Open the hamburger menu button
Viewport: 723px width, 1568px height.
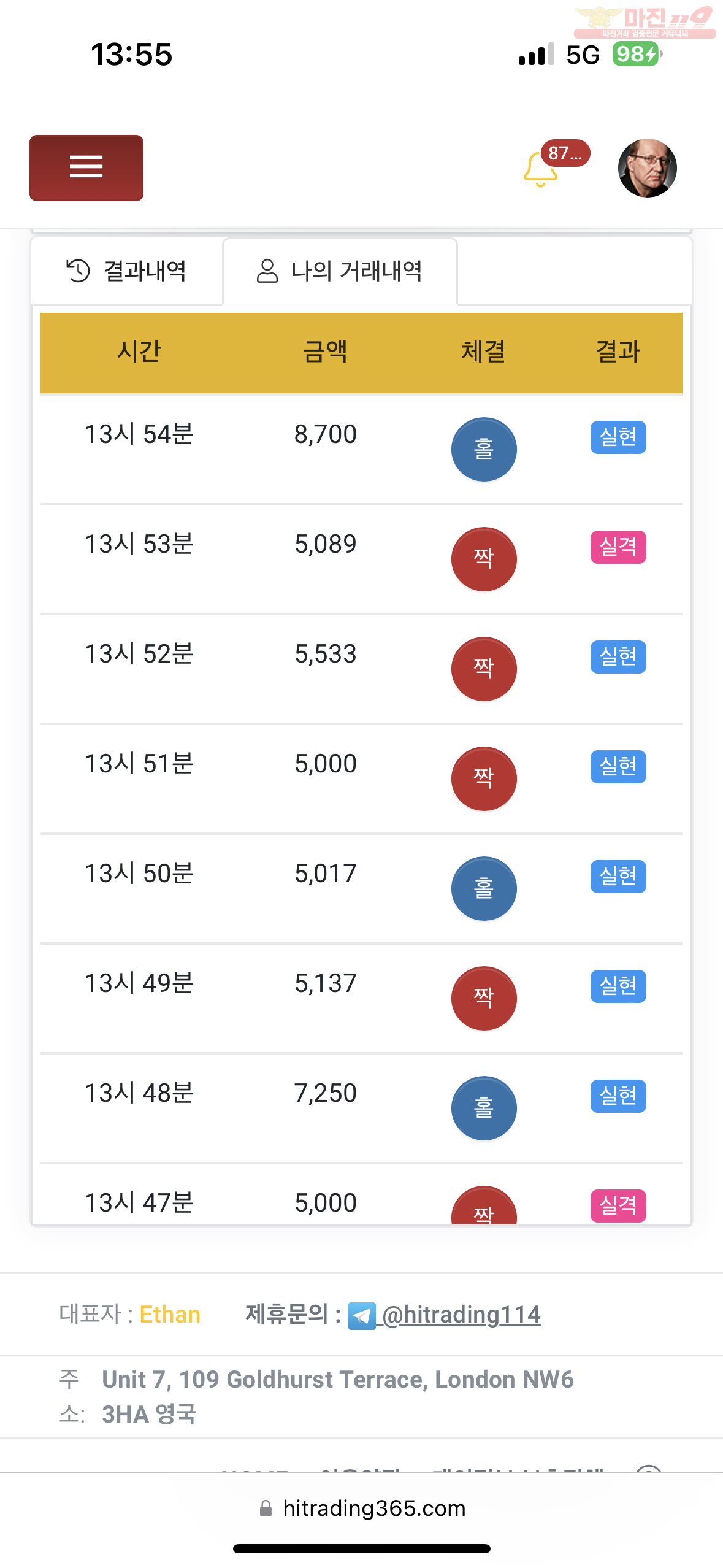(86, 167)
